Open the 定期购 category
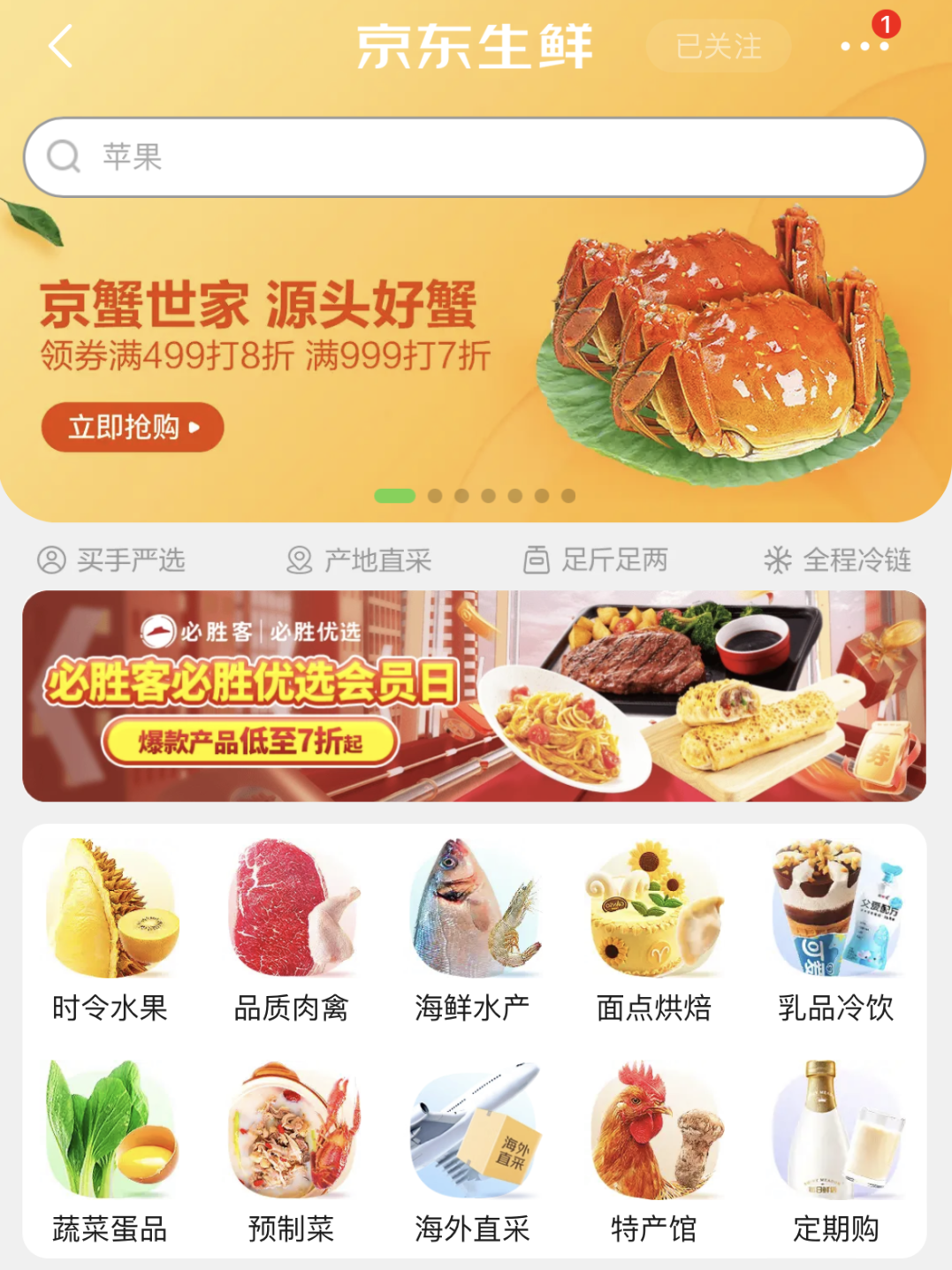This screenshot has width=952, height=1270. pos(835,1151)
